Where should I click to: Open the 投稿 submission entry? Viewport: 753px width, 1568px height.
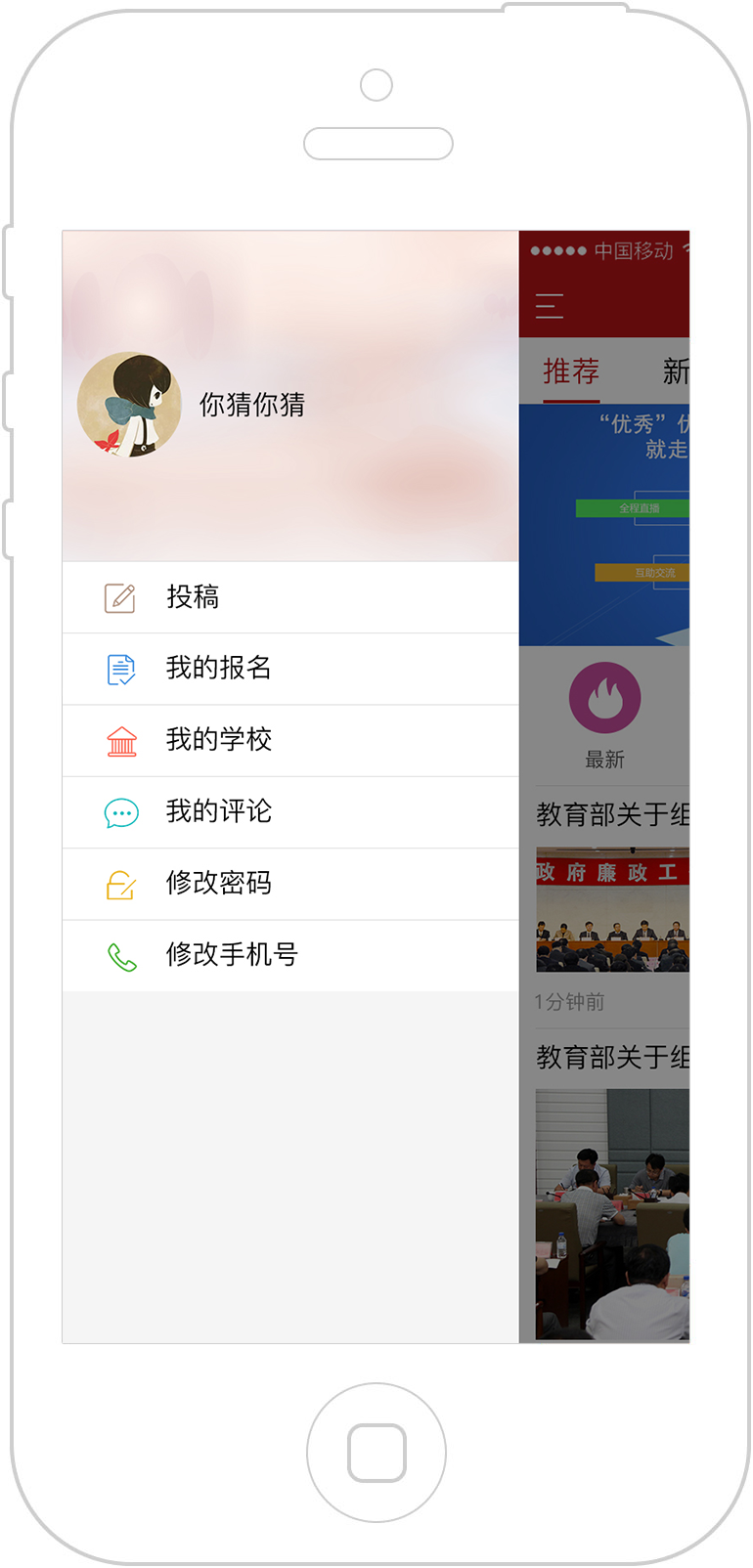(x=193, y=597)
